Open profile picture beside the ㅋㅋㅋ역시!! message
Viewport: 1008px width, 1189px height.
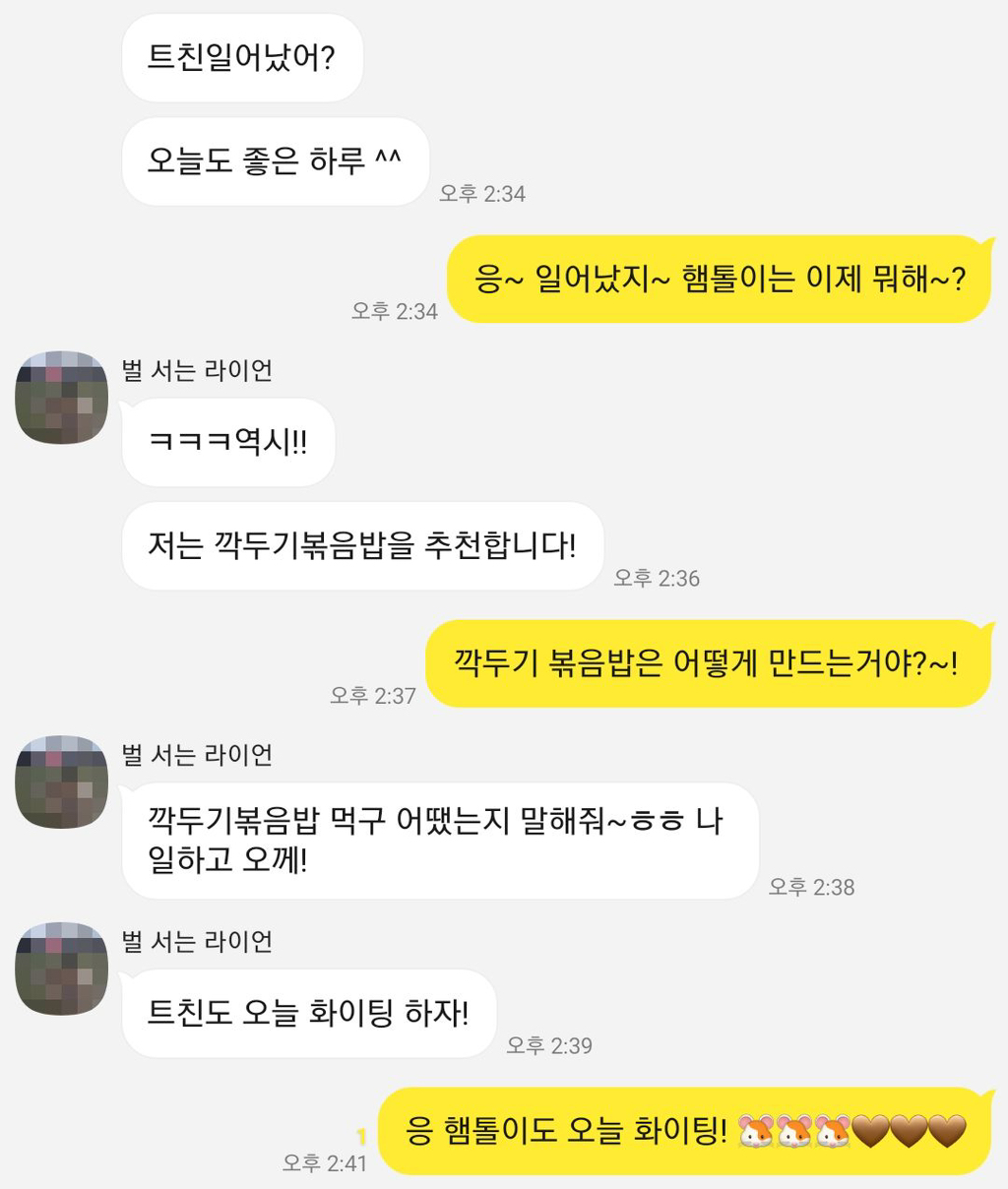(x=61, y=398)
